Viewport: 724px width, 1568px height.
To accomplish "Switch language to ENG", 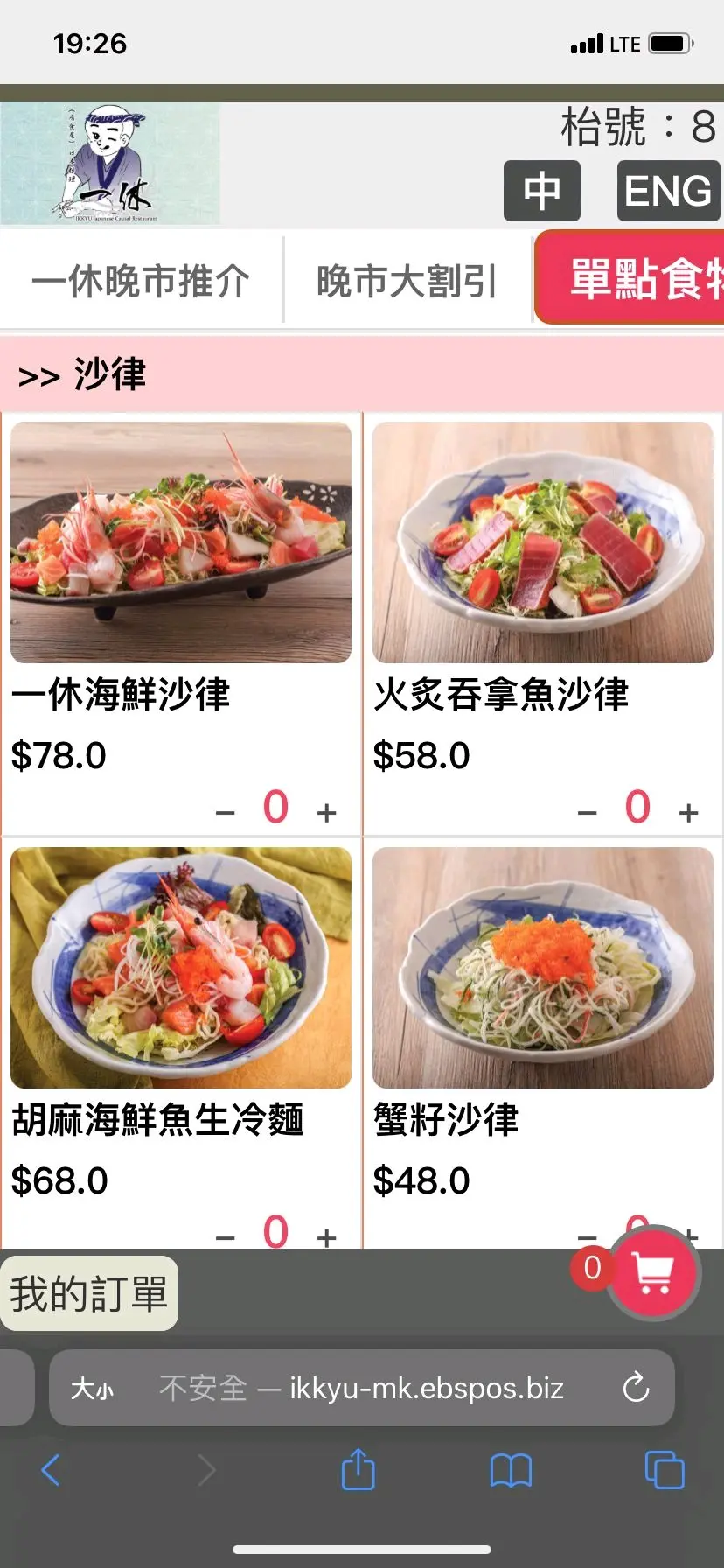I will [x=668, y=191].
